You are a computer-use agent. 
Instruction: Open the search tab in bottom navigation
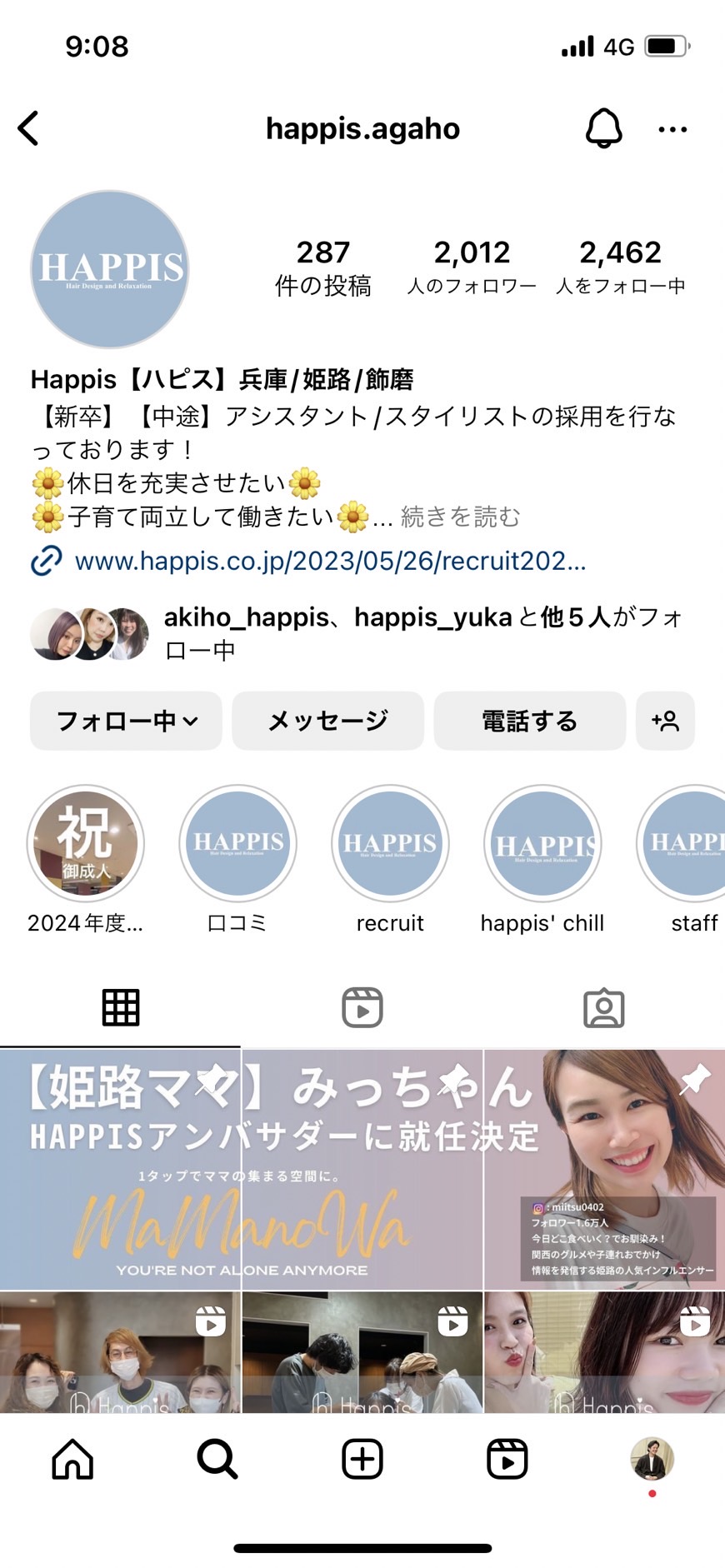point(217,1460)
